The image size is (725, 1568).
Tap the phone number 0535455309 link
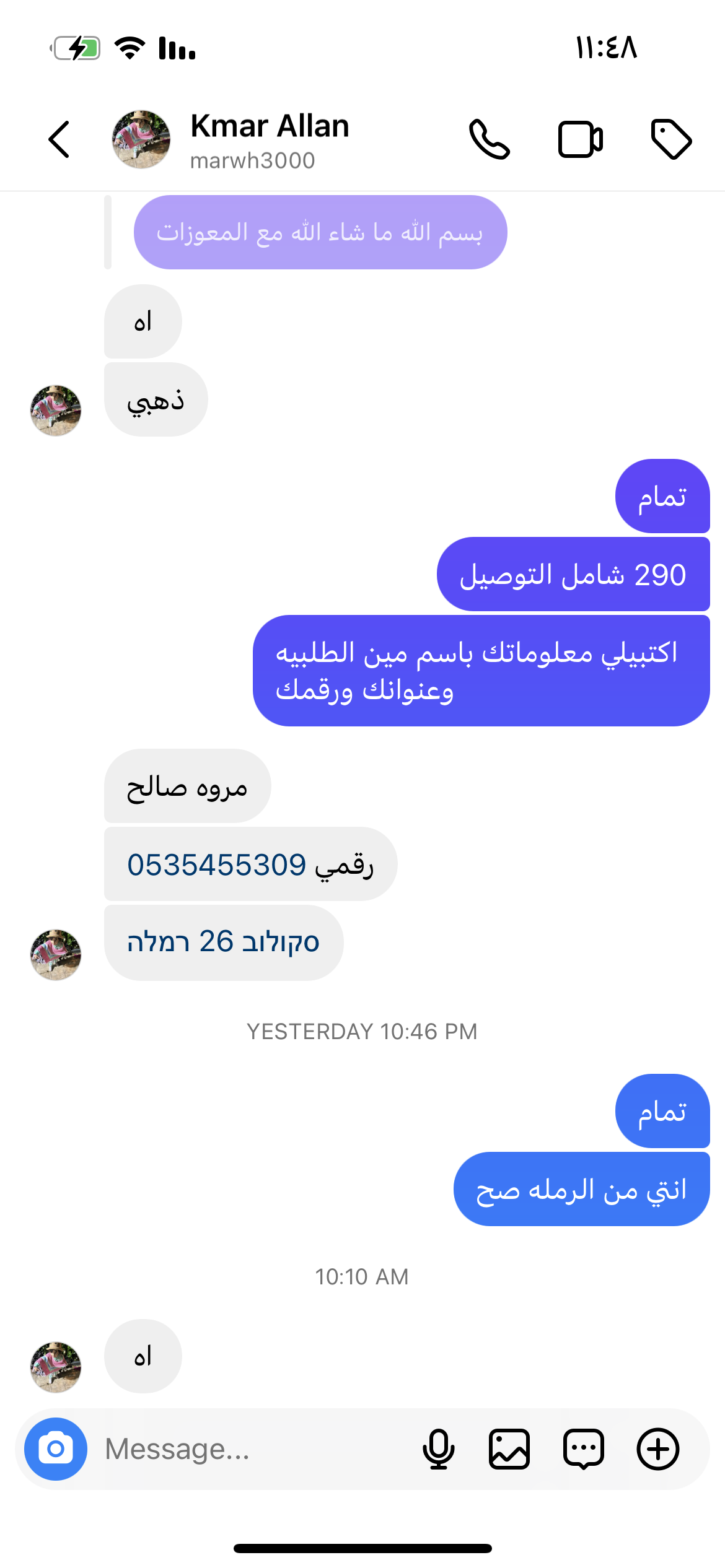[x=217, y=865]
